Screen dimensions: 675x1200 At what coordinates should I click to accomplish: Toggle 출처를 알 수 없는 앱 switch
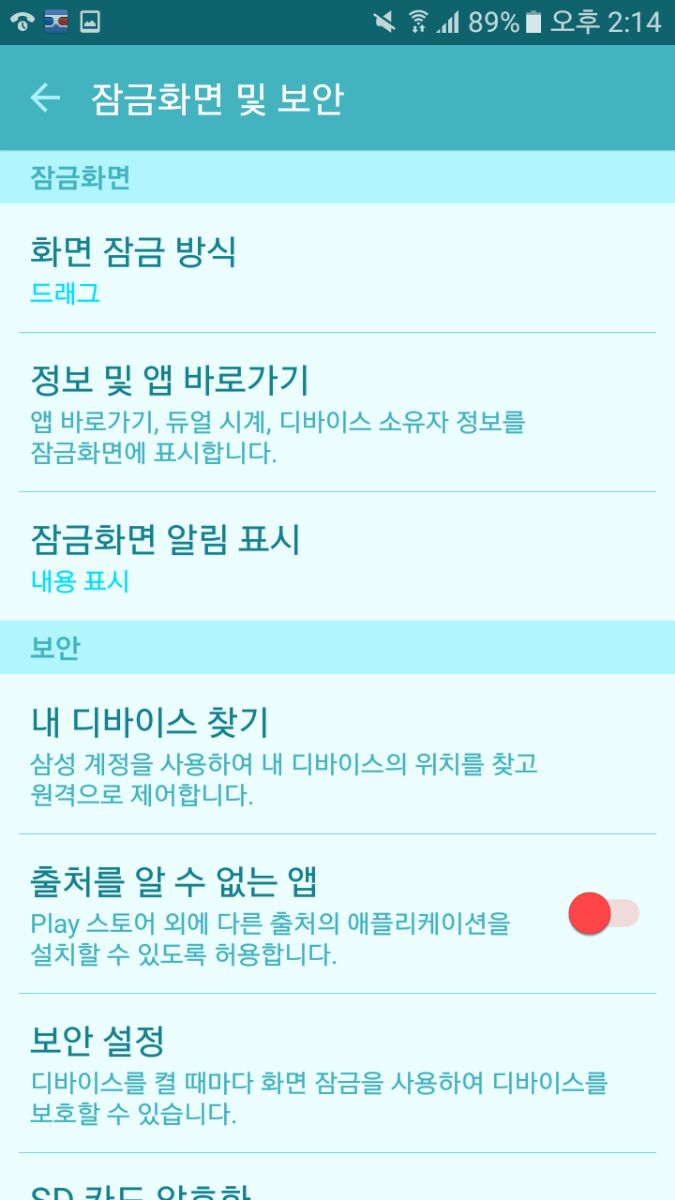point(603,913)
